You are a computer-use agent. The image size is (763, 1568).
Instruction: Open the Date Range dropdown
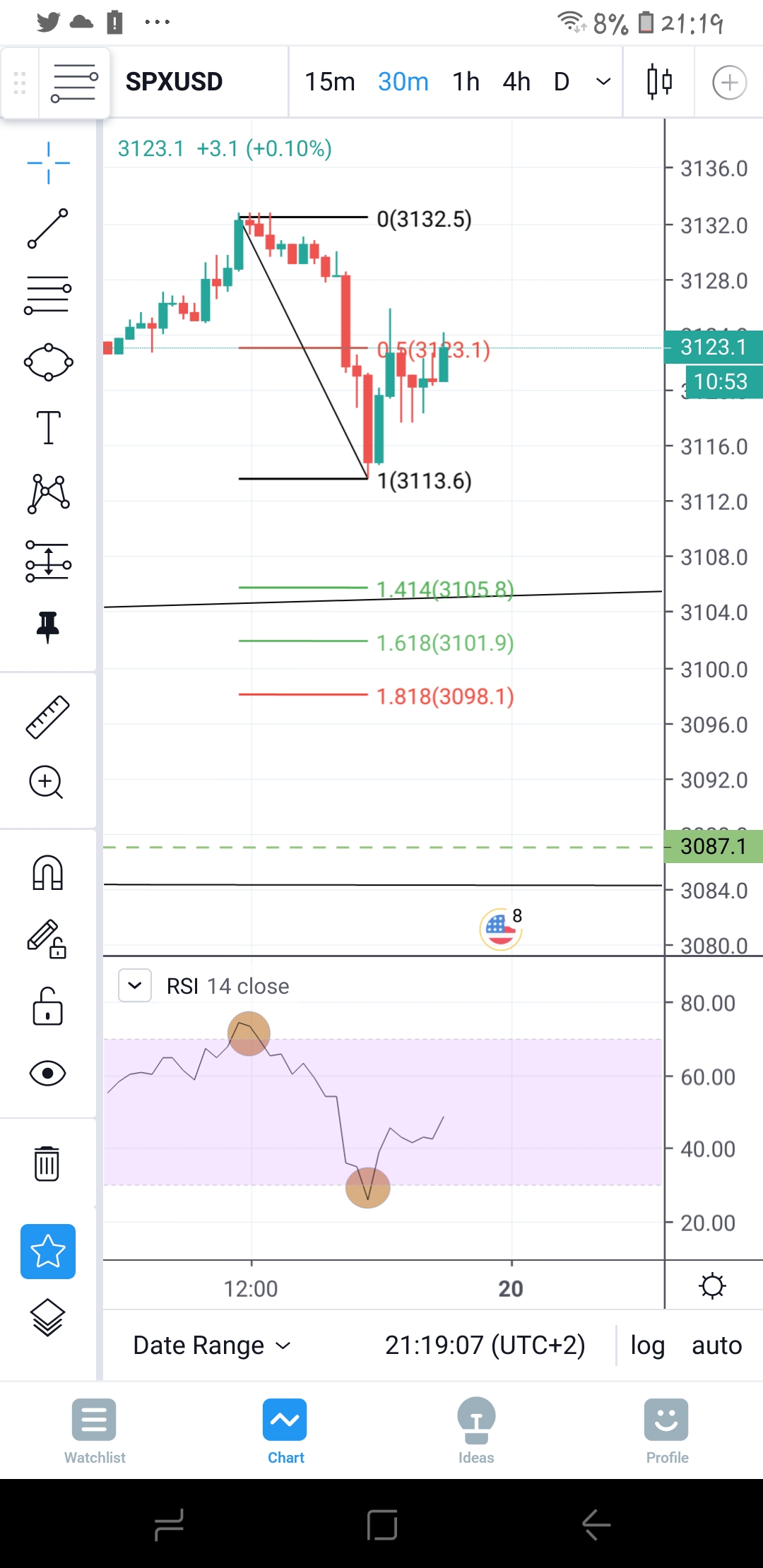point(212,1346)
